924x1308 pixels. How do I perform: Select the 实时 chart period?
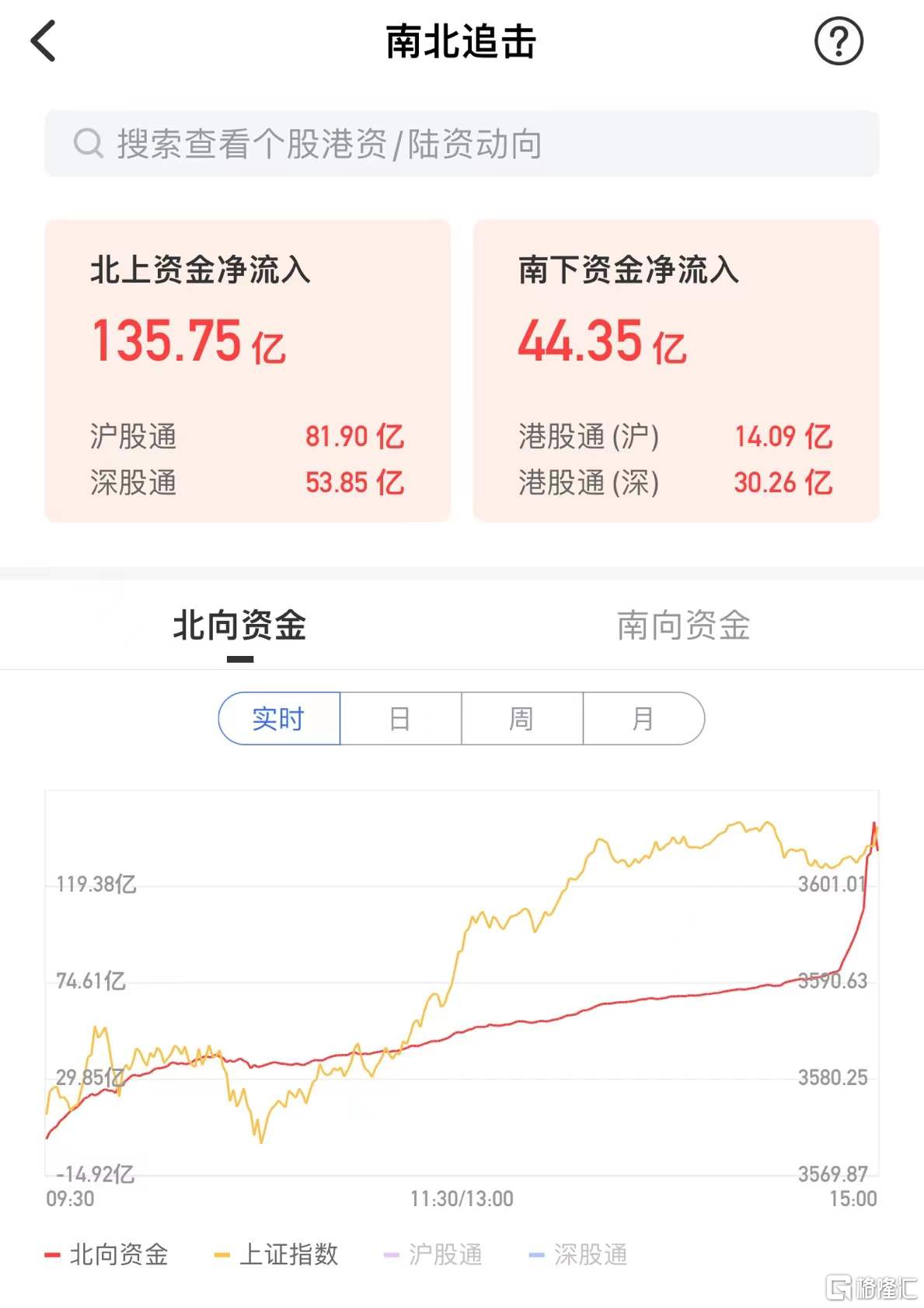[279, 719]
